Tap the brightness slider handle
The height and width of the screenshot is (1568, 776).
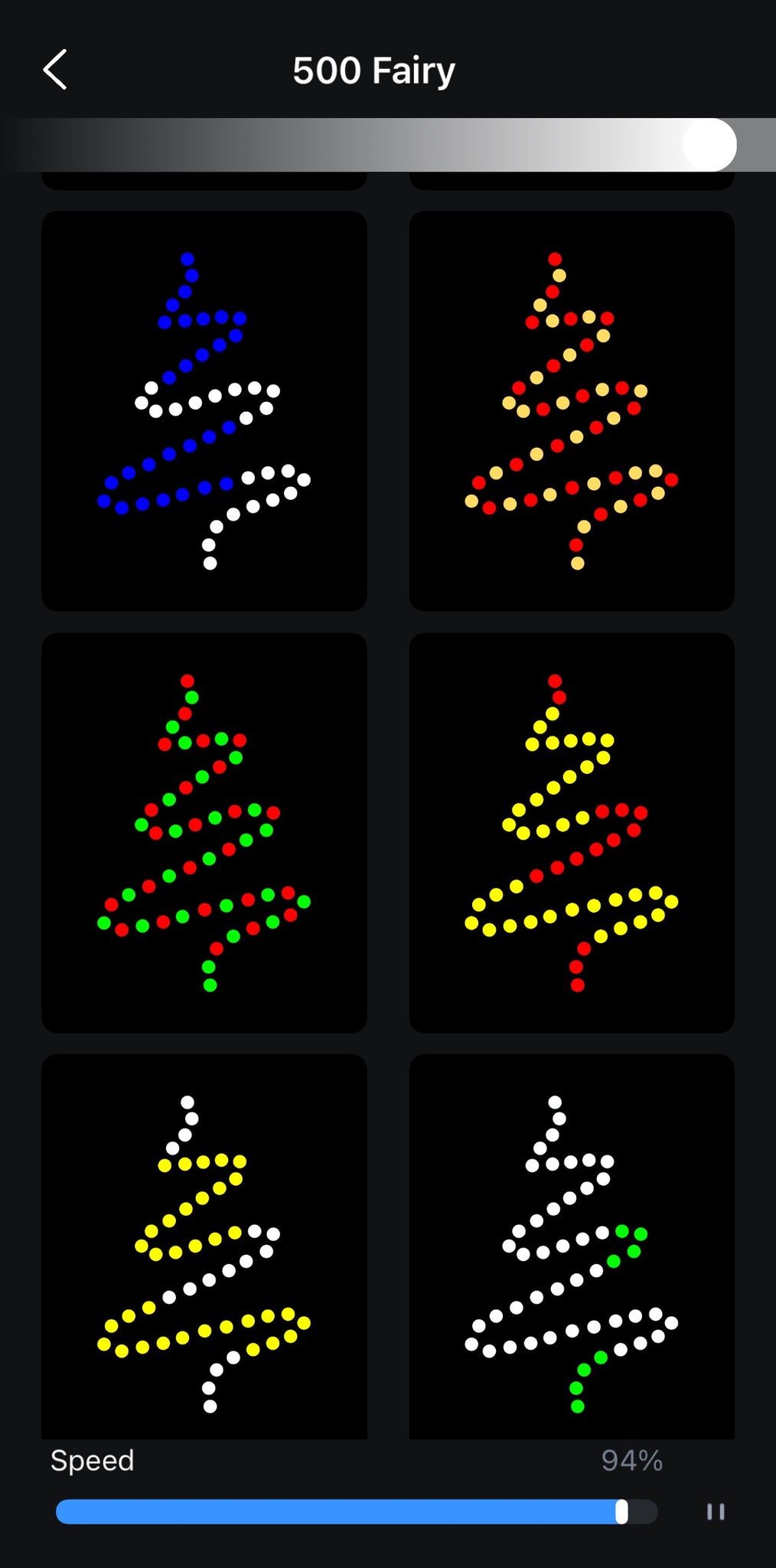pyautogui.click(x=709, y=145)
